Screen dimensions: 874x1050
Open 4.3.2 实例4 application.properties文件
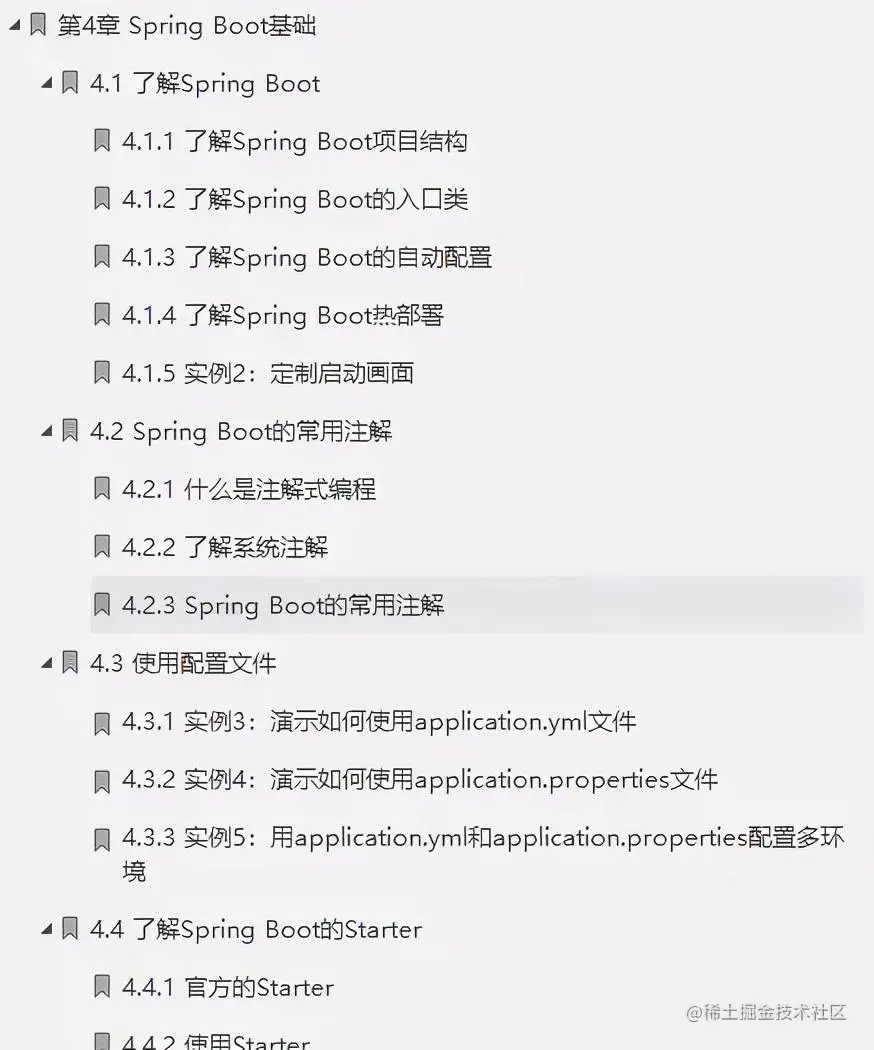point(419,779)
